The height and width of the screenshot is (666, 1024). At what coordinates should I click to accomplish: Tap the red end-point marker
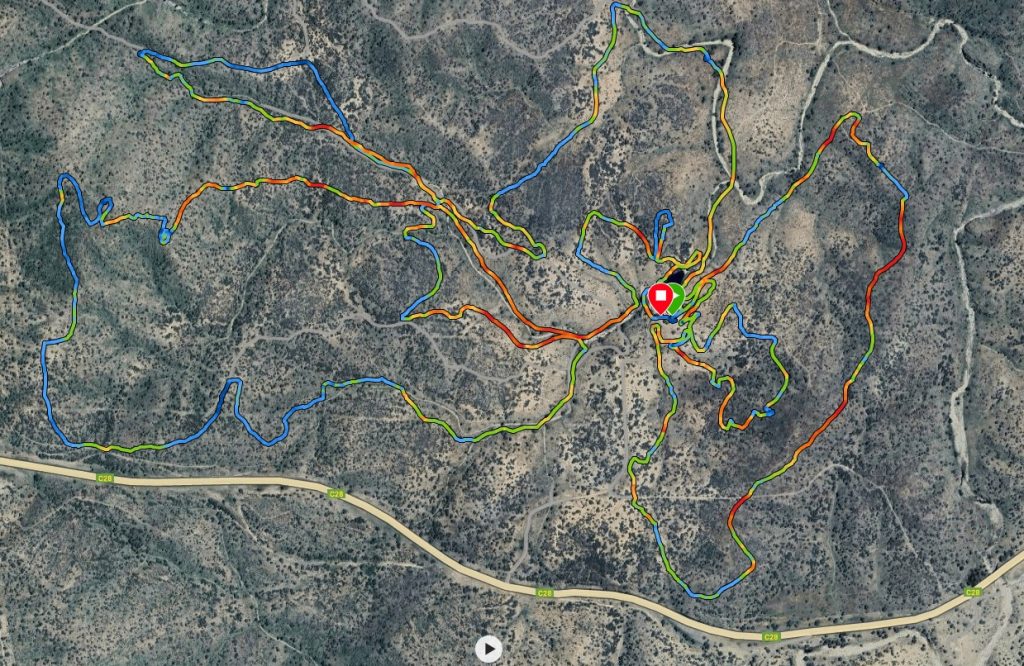661,298
